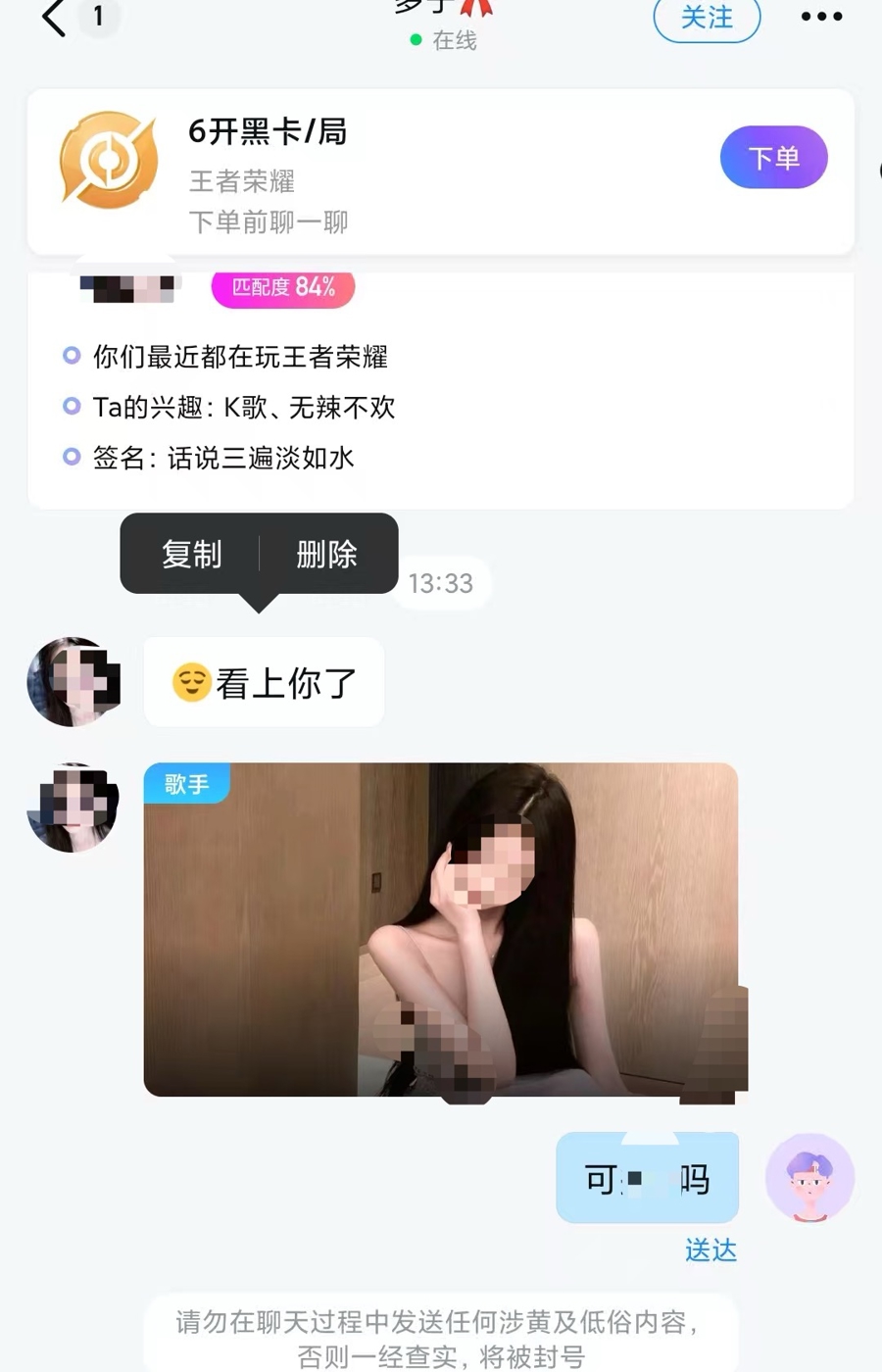
Task: Tap the 歌手 tag on the photo
Action: pos(185,783)
